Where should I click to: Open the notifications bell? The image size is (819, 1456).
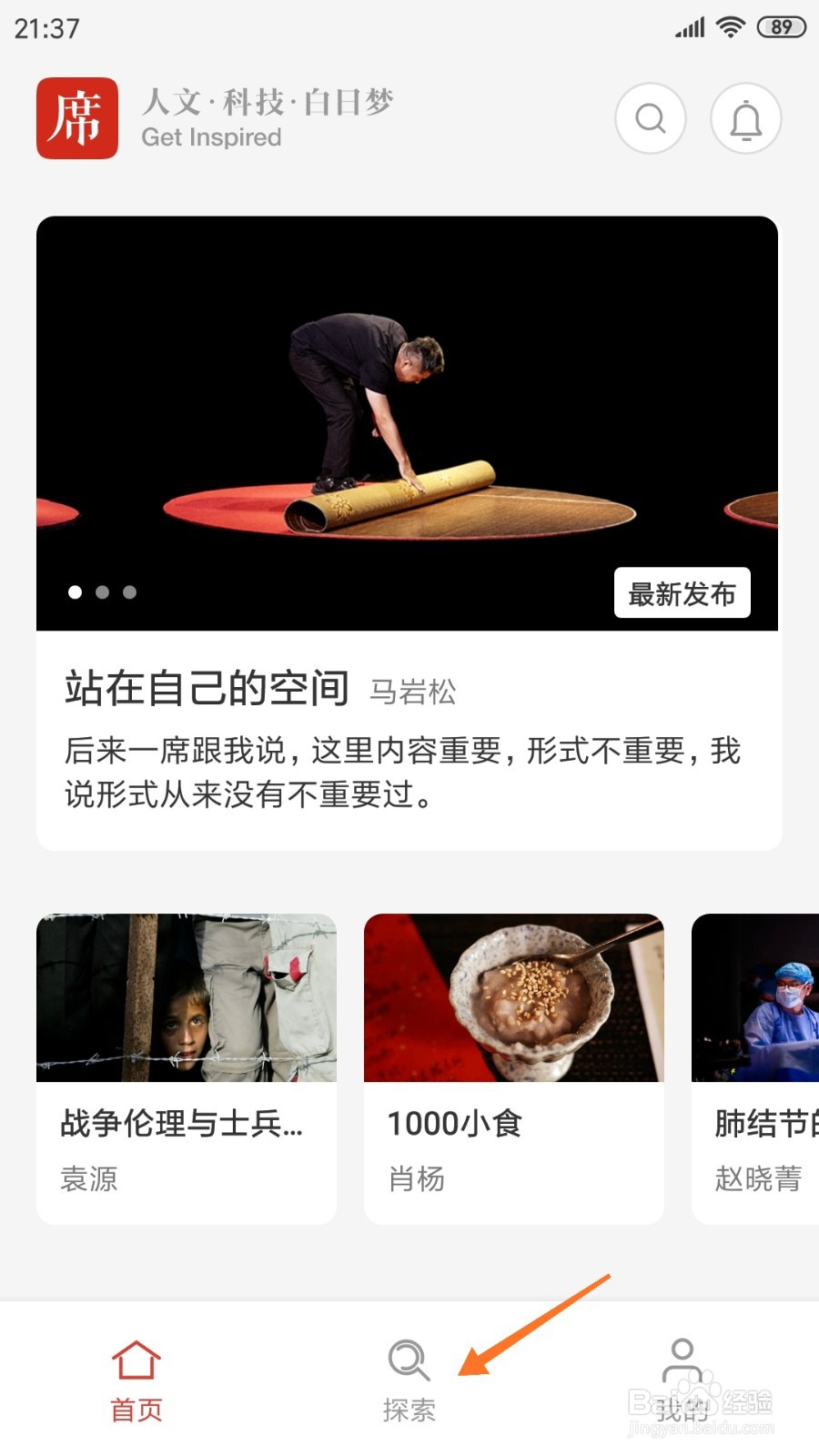[745, 118]
